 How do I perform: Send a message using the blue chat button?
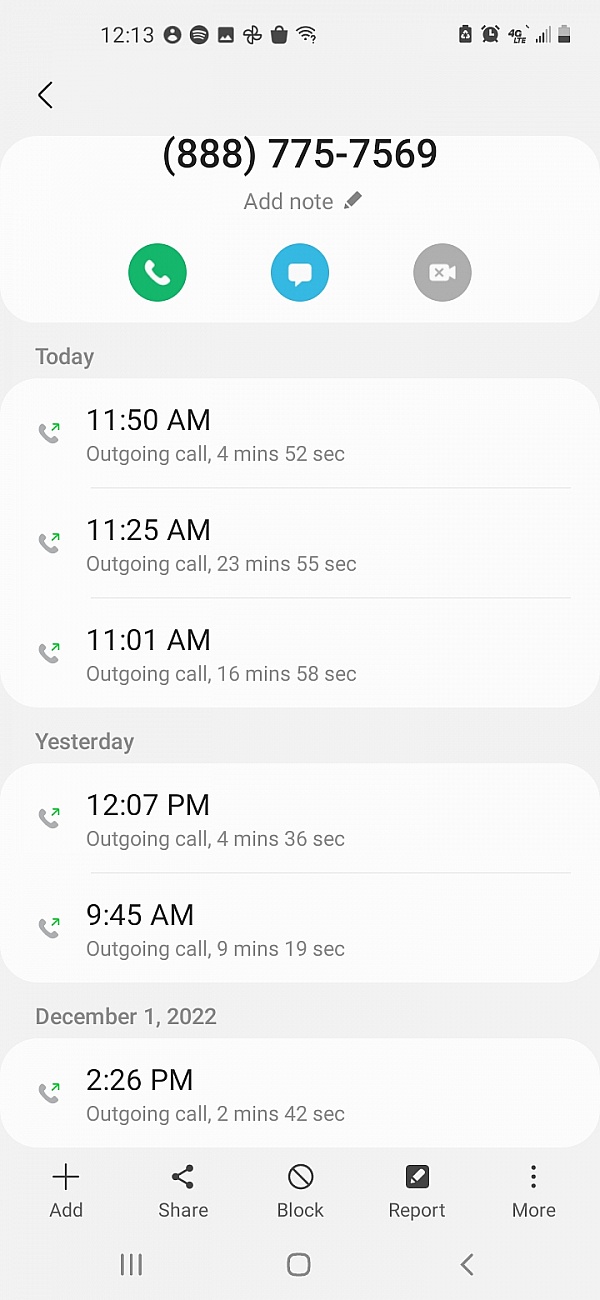(x=300, y=272)
